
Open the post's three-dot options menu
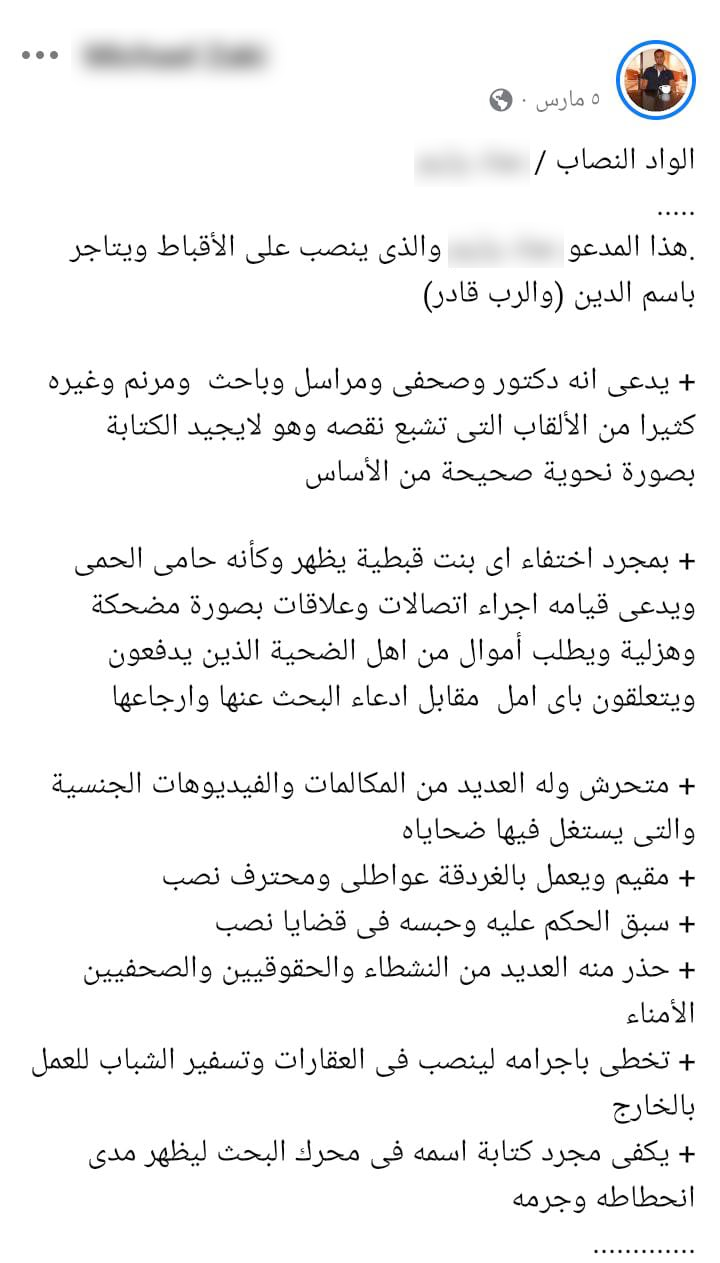click(x=41, y=55)
